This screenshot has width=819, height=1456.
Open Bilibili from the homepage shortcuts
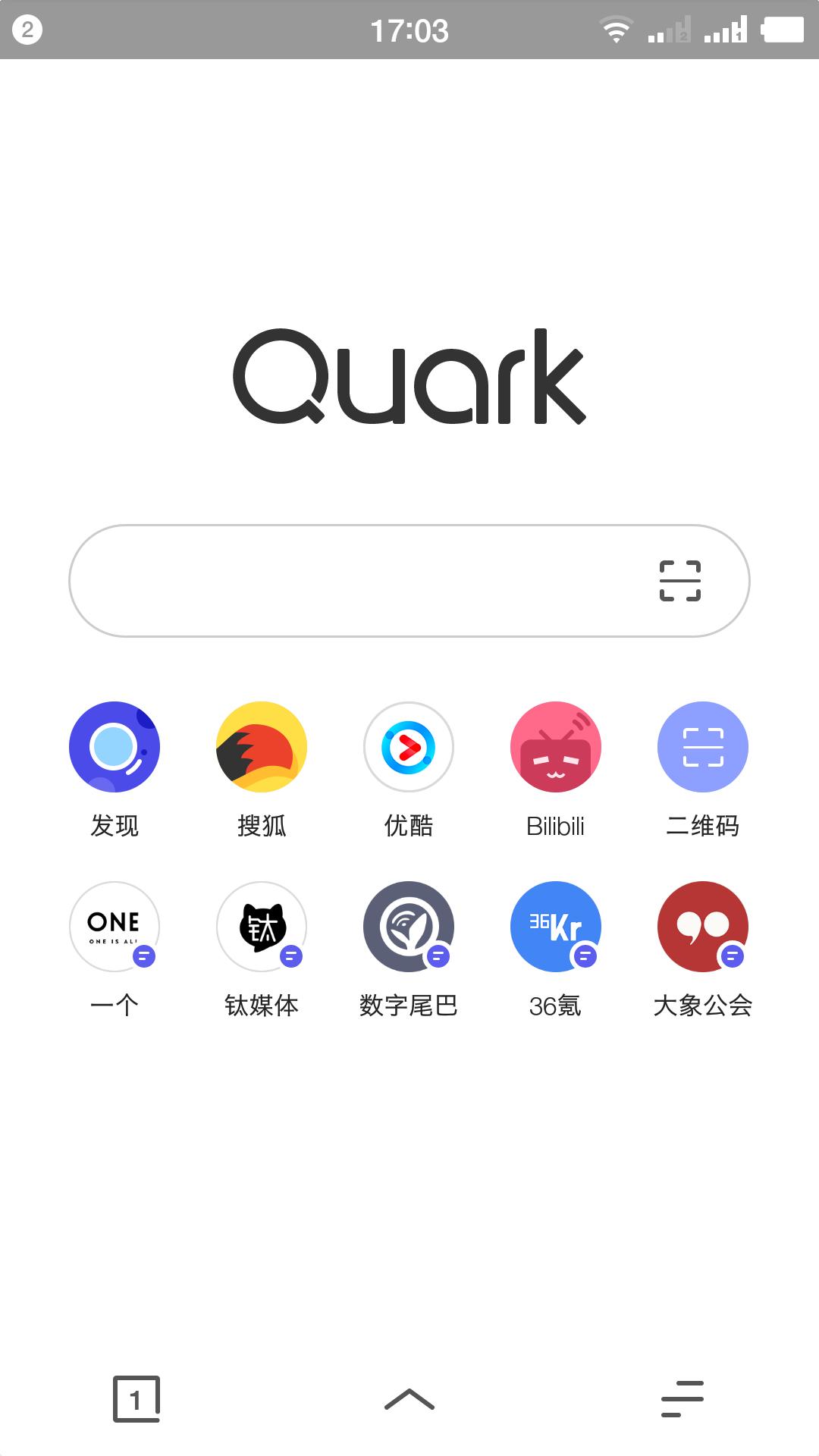coord(556,747)
